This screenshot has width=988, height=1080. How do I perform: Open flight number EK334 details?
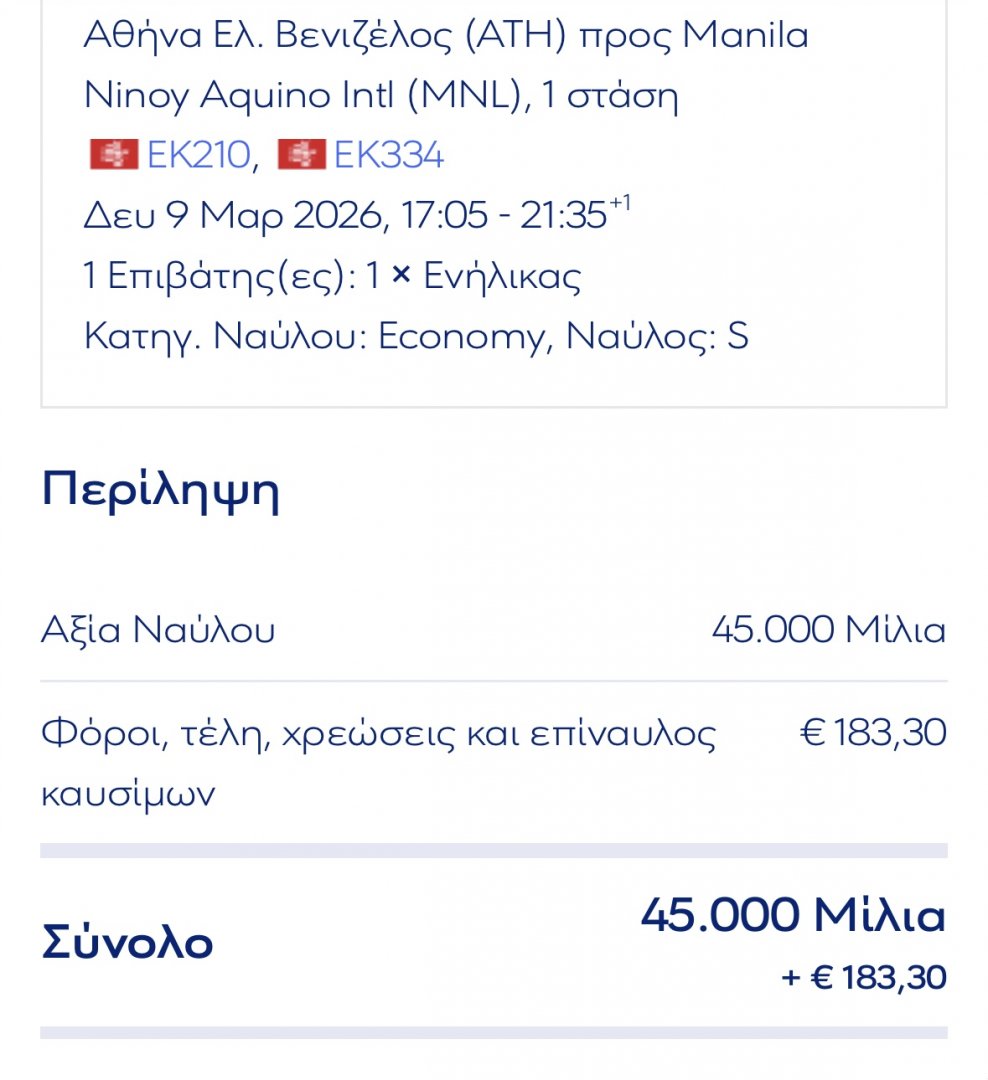[x=388, y=155]
